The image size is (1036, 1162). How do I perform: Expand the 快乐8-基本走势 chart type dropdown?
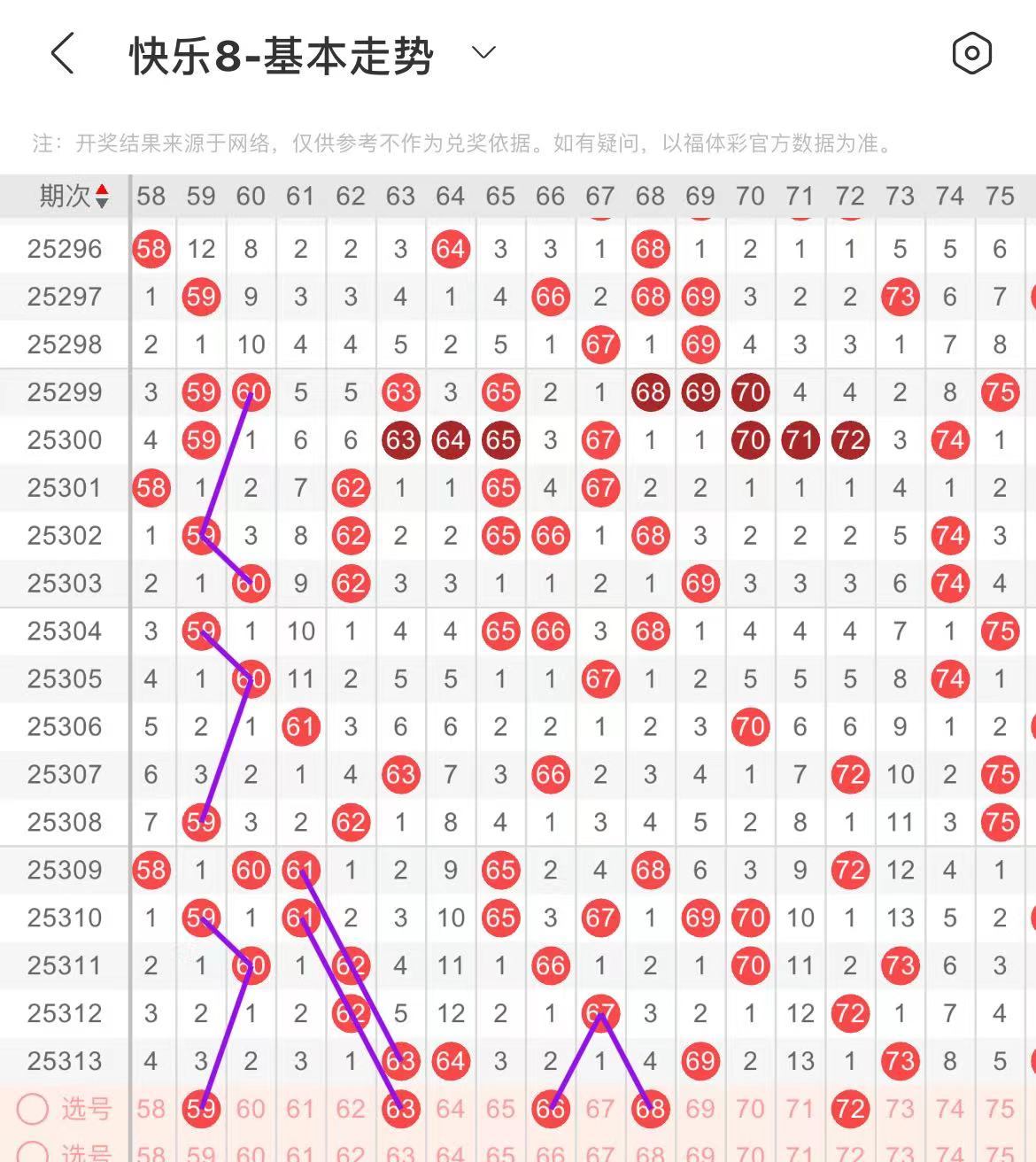483,53
